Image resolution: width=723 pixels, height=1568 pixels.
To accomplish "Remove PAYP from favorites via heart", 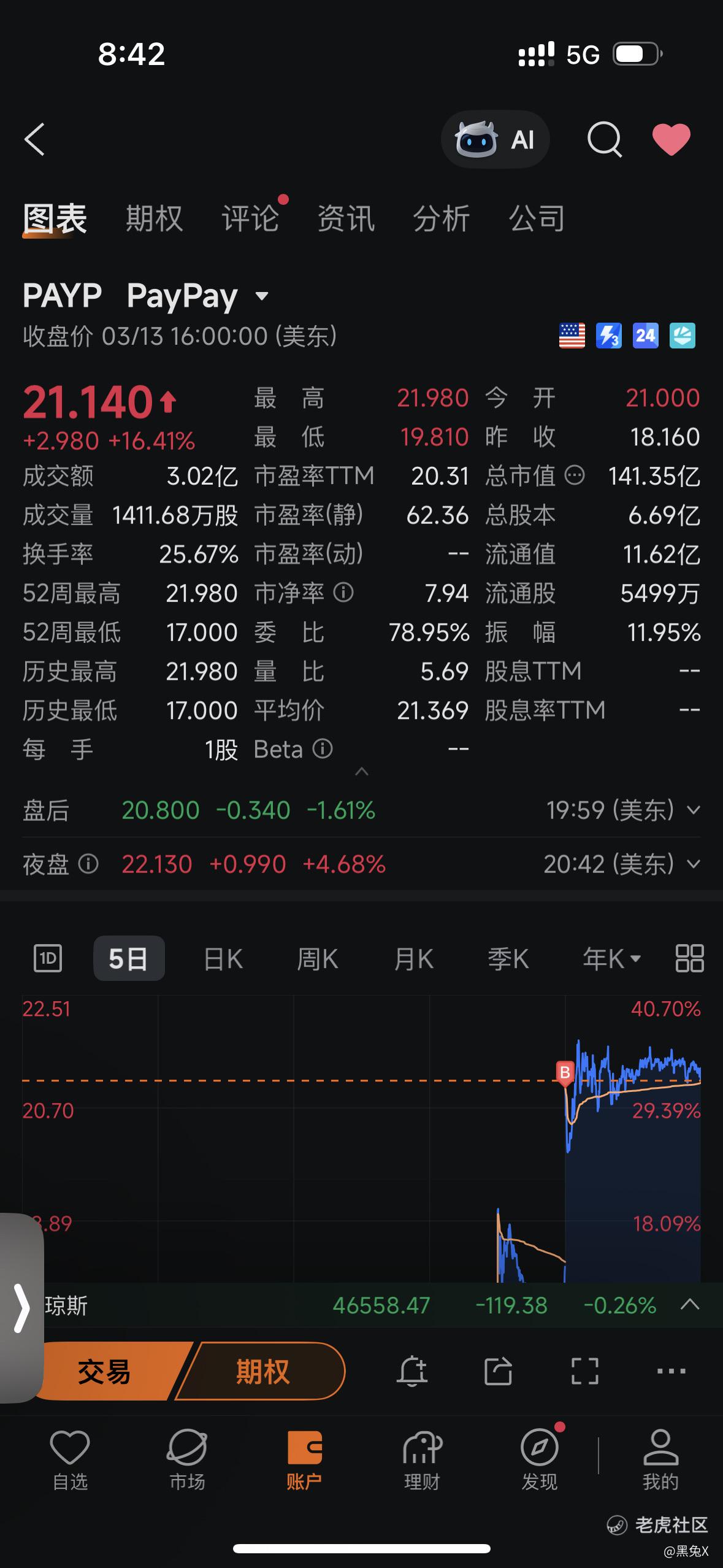I will pos(671,139).
